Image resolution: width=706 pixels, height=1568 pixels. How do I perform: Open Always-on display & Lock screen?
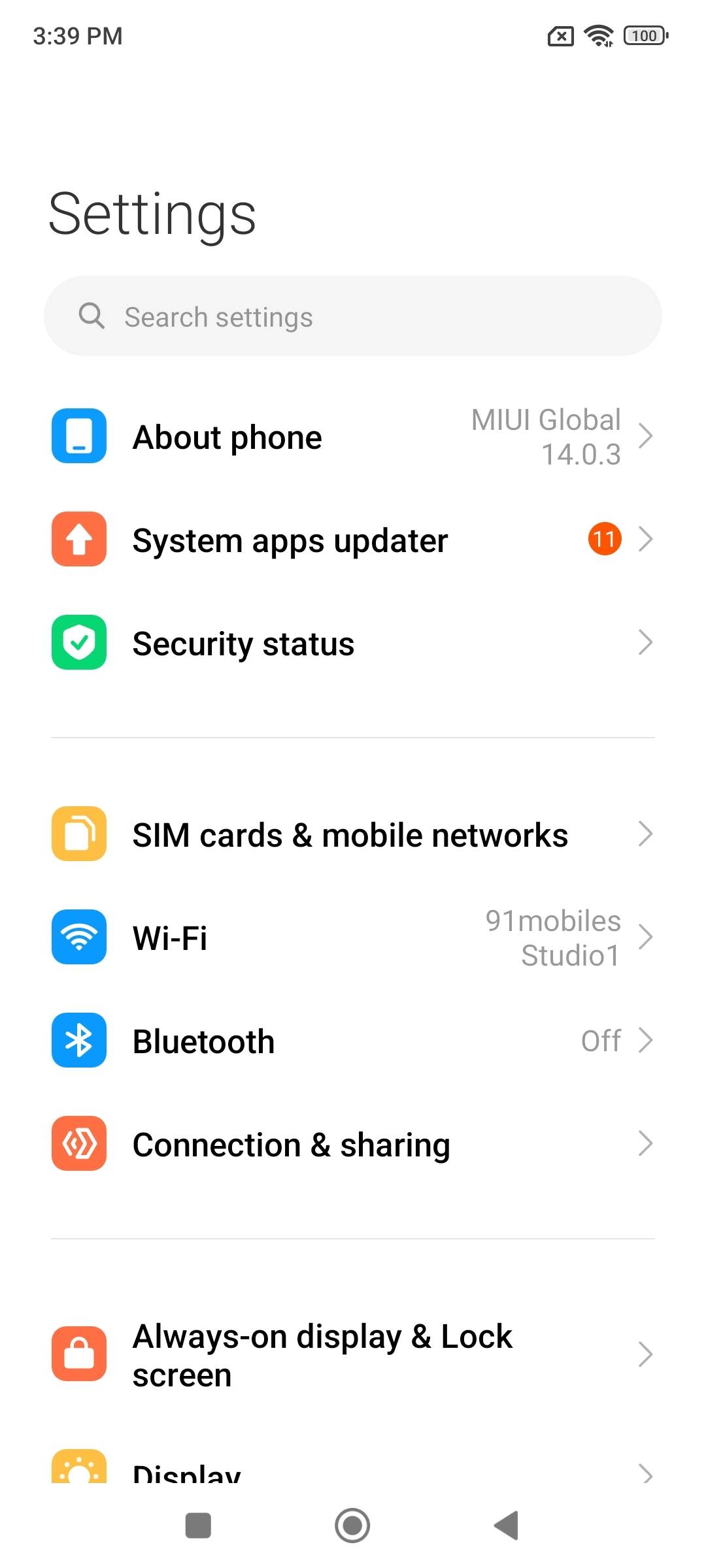pos(353,1354)
